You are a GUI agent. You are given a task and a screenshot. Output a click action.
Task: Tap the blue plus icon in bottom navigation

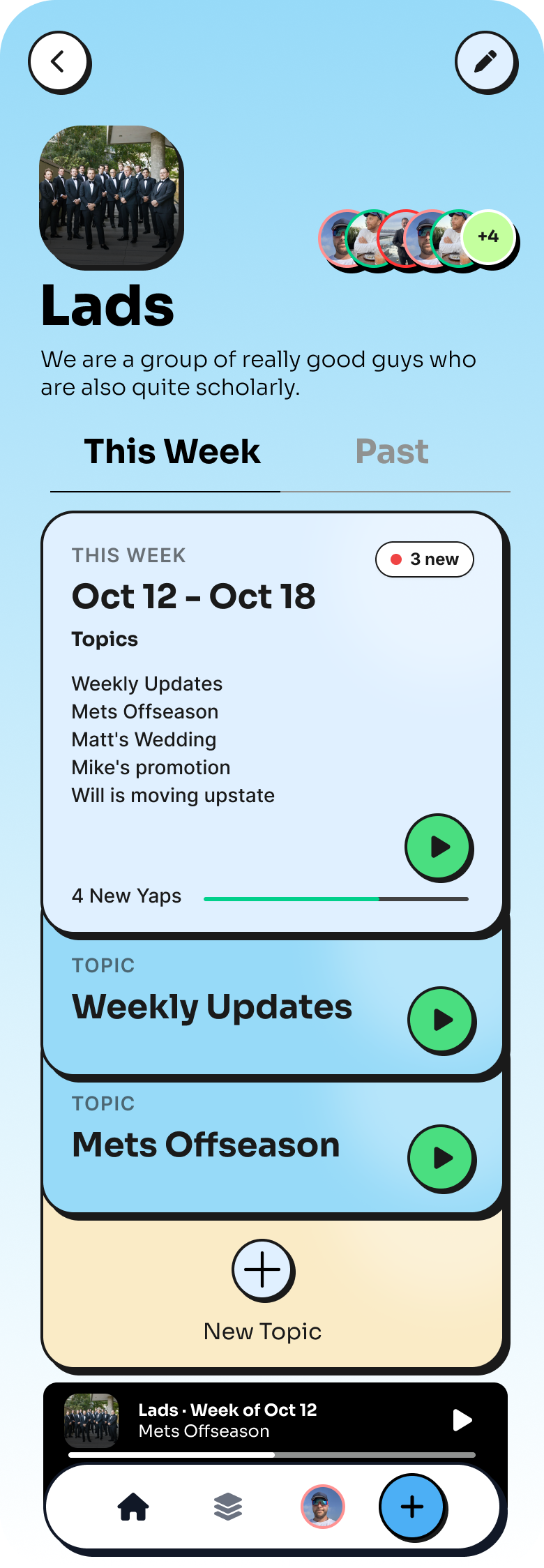(x=411, y=1507)
